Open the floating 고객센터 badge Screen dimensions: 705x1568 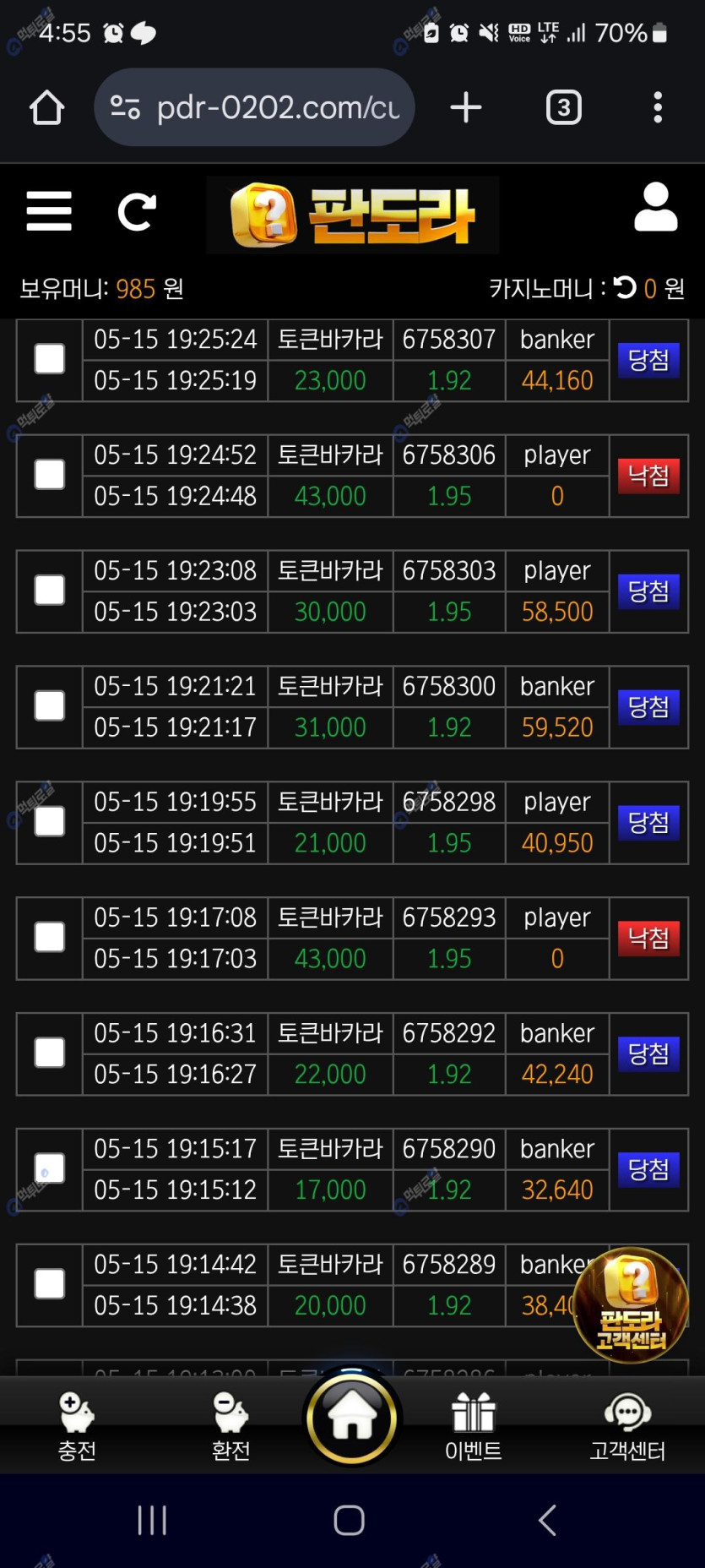(x=631, y=1304)
